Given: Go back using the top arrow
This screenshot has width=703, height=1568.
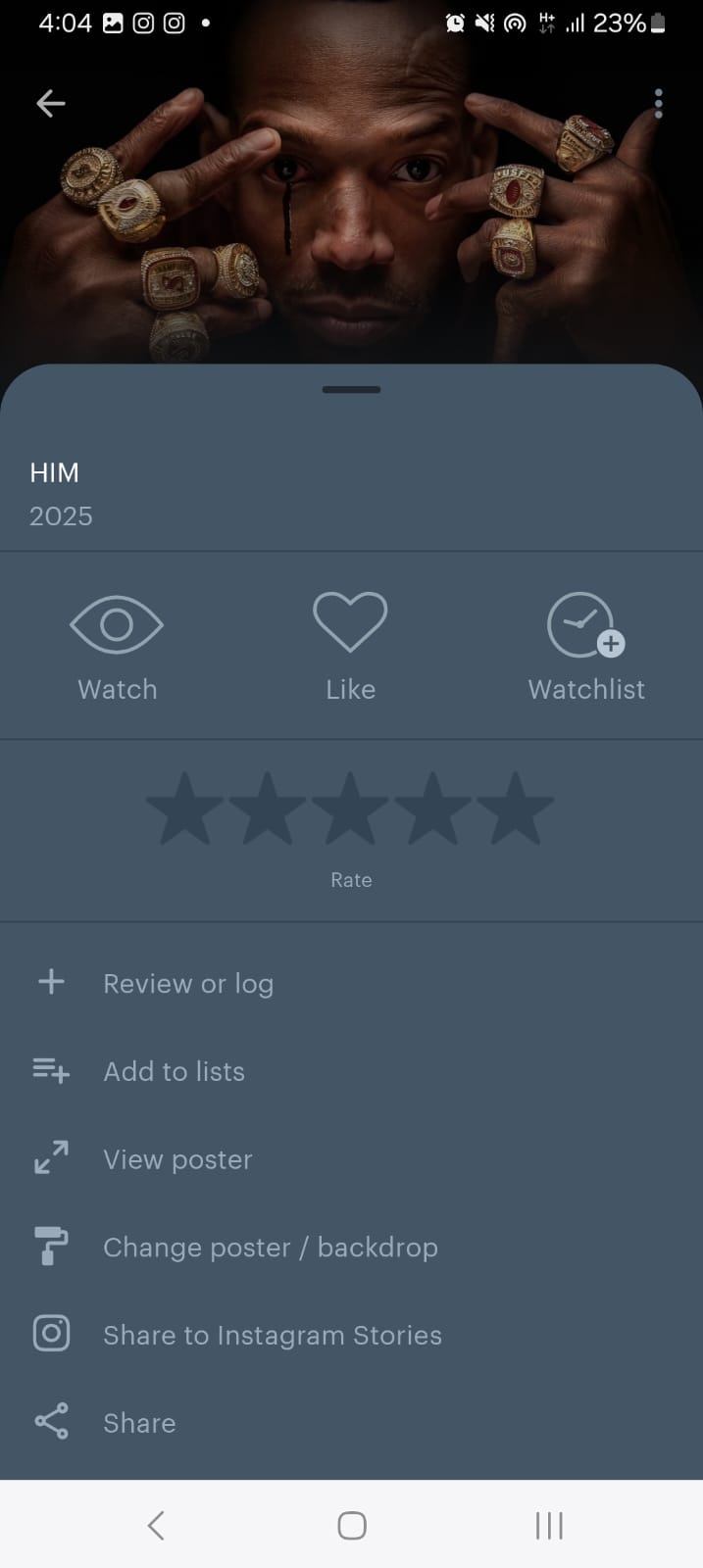Looking at the screenshot, I should 51,103.
